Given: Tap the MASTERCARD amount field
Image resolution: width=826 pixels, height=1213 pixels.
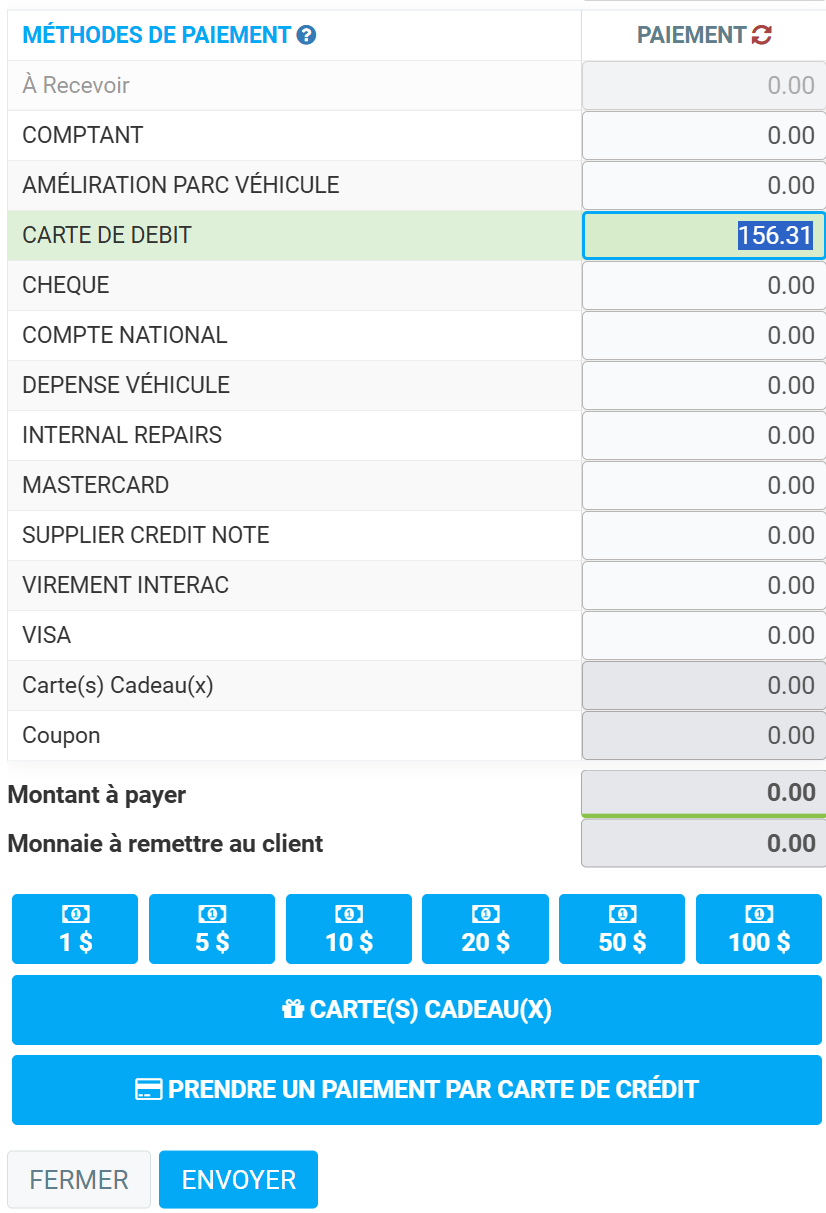Looking at the screenshot, I should pos(703,486).
